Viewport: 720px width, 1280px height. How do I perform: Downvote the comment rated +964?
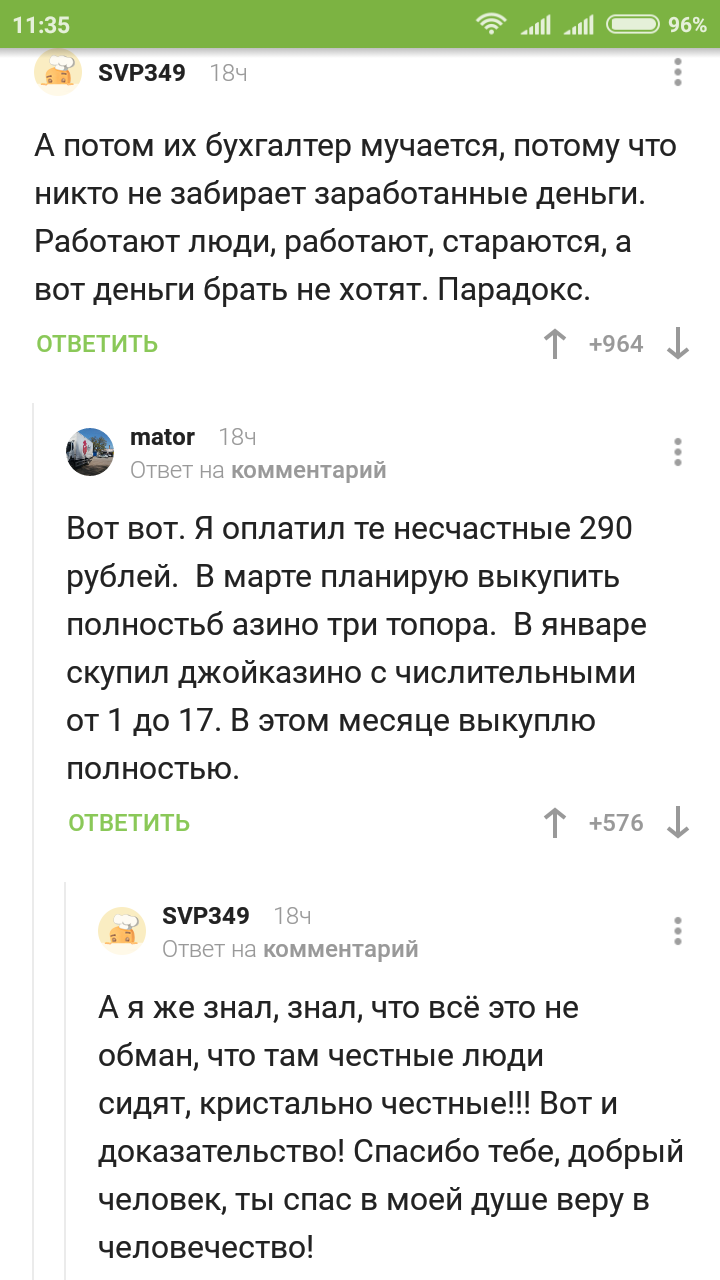pyautogui.click(x=678, y=344)
